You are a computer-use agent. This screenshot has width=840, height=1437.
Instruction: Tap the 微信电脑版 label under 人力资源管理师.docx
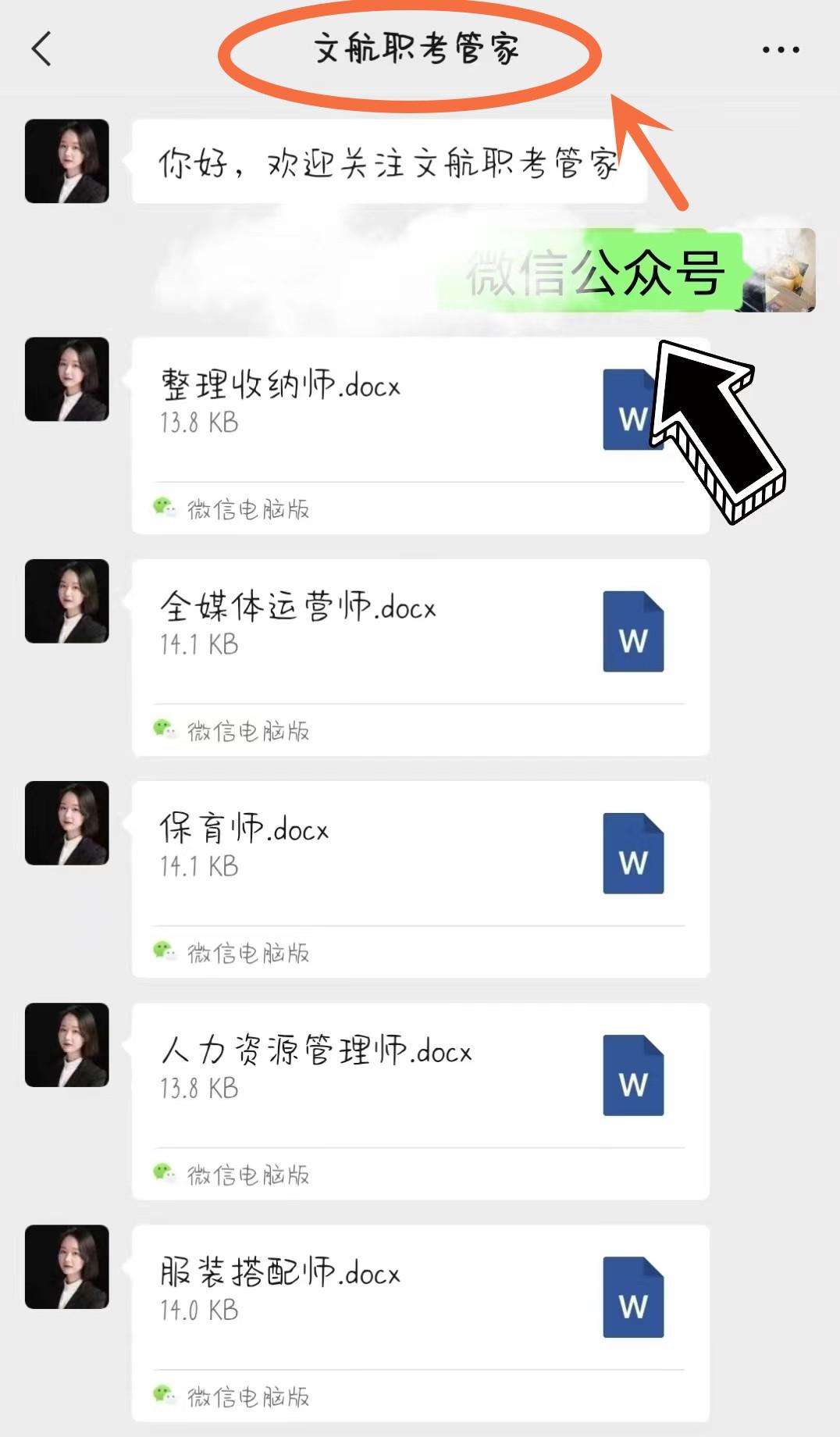click(246, 1175)
